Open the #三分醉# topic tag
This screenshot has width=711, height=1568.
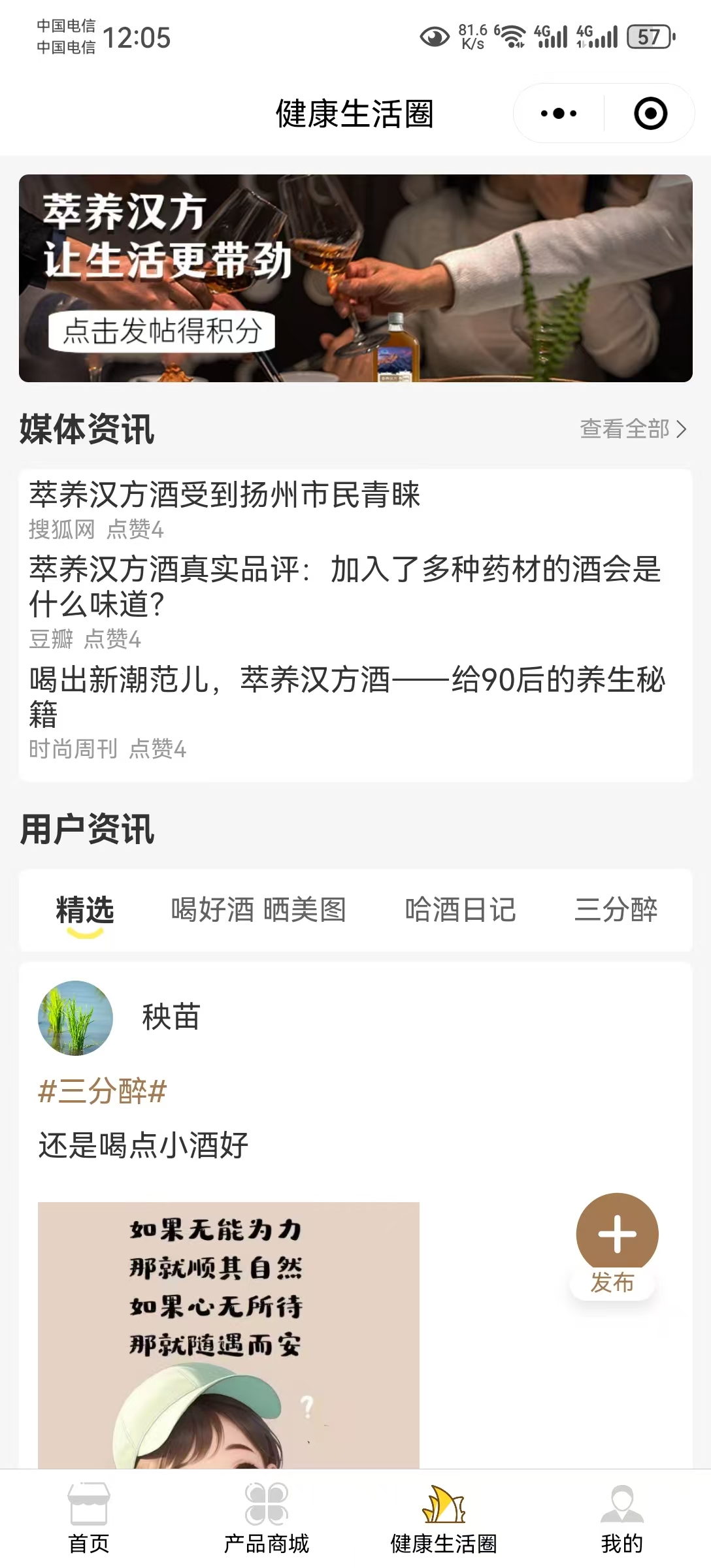pyautogui.click(x=103, y=1091)
